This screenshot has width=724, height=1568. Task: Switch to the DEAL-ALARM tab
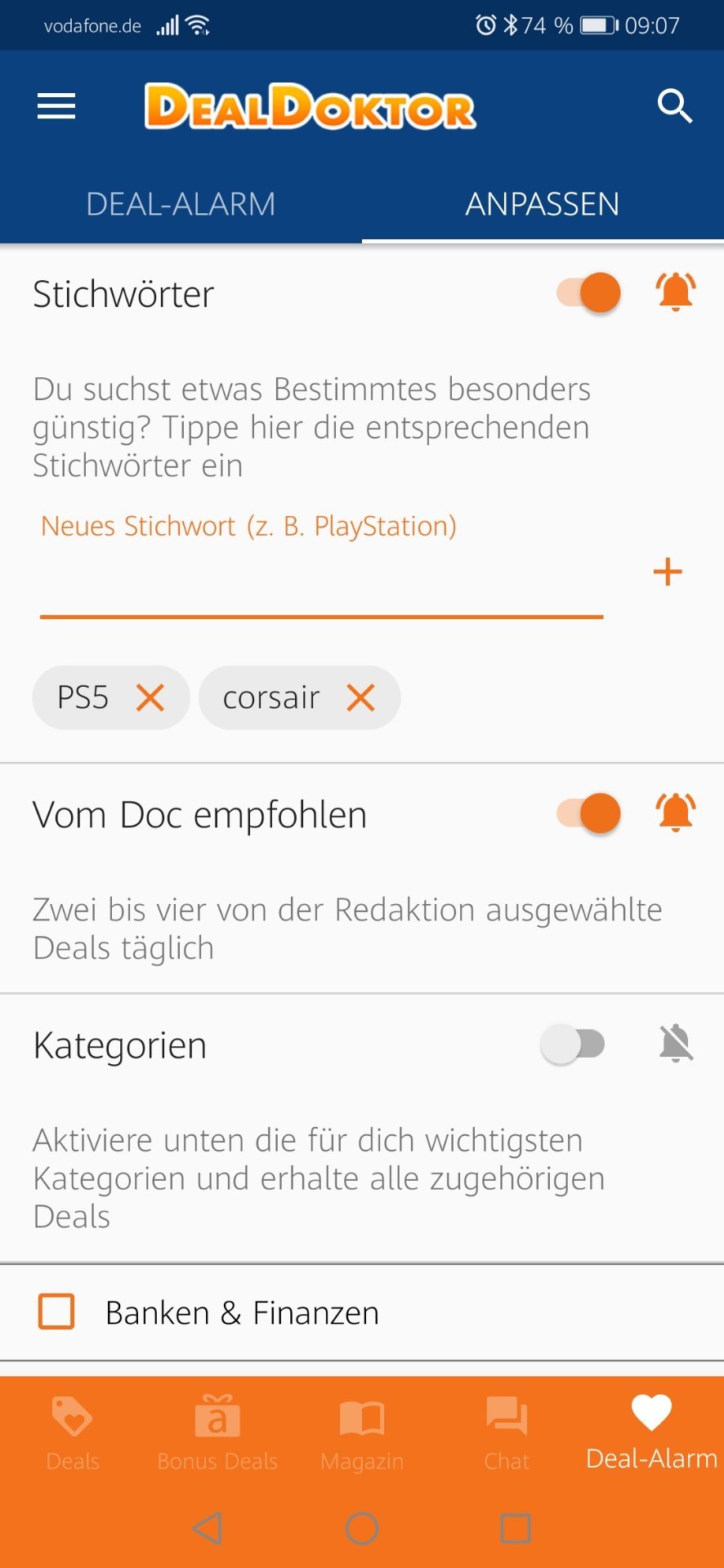(181, 204)
